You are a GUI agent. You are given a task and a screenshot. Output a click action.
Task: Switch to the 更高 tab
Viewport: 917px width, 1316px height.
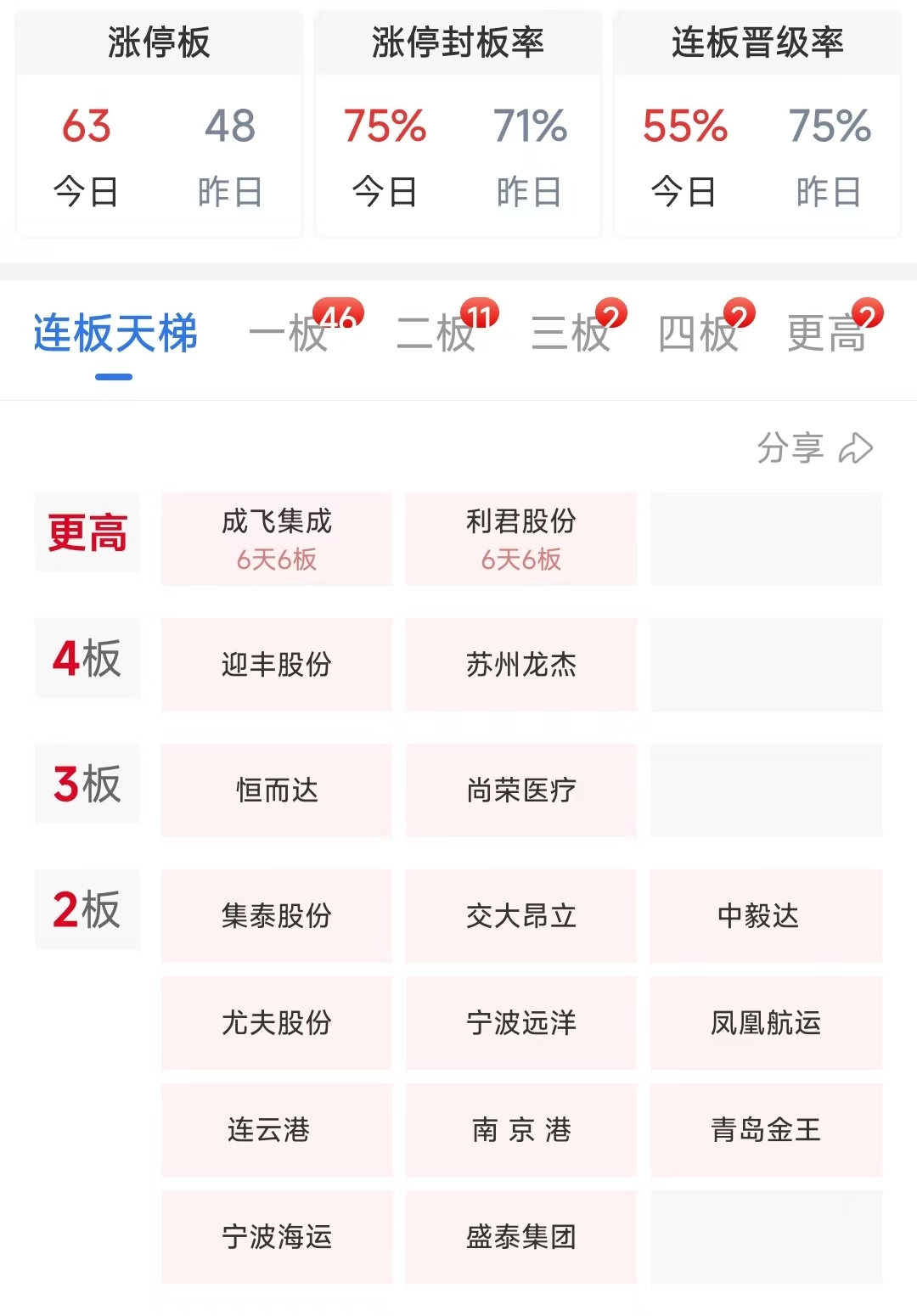click(826, 333)
